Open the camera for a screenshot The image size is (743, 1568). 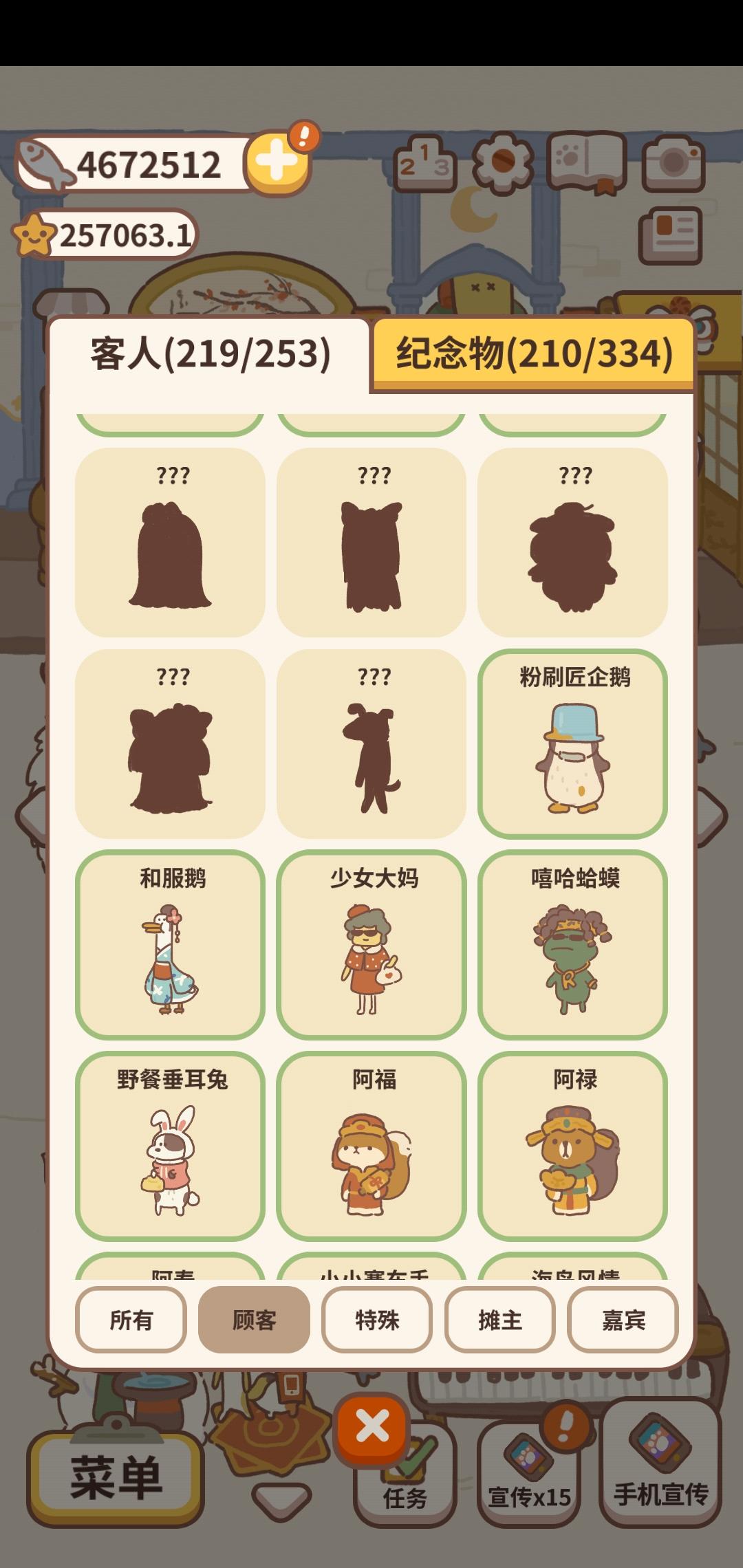pos(673,162)
